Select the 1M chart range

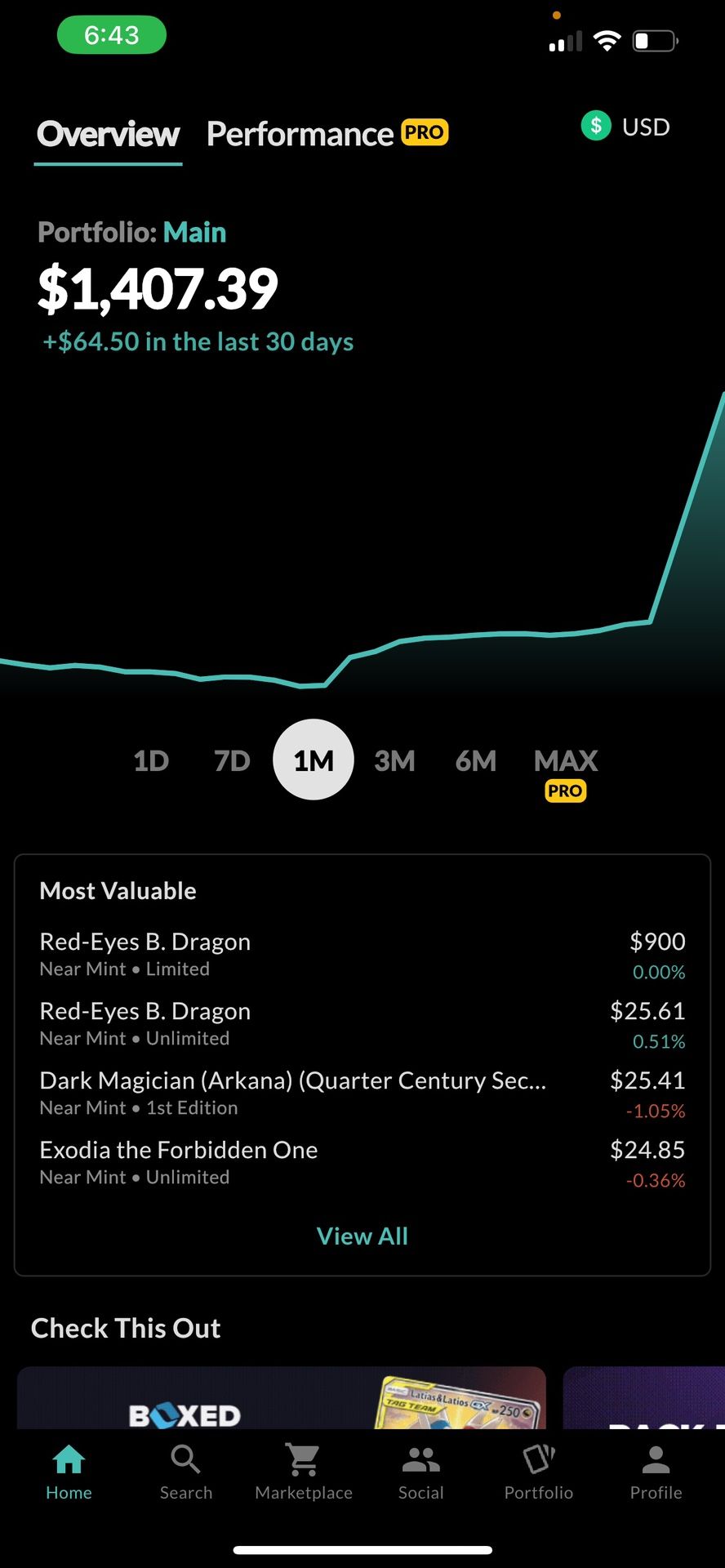[x=314, y=760]
